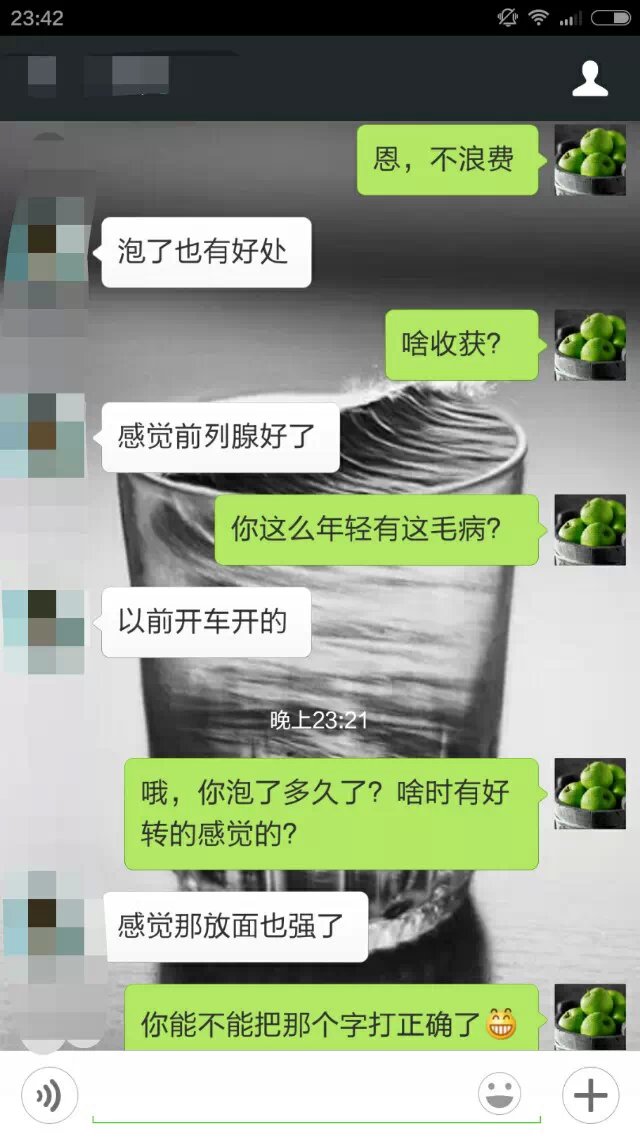640x1138 pixels.
Task: Open the emoji sticker panel
Action: pyautogui.click(x=499, y=1096)
